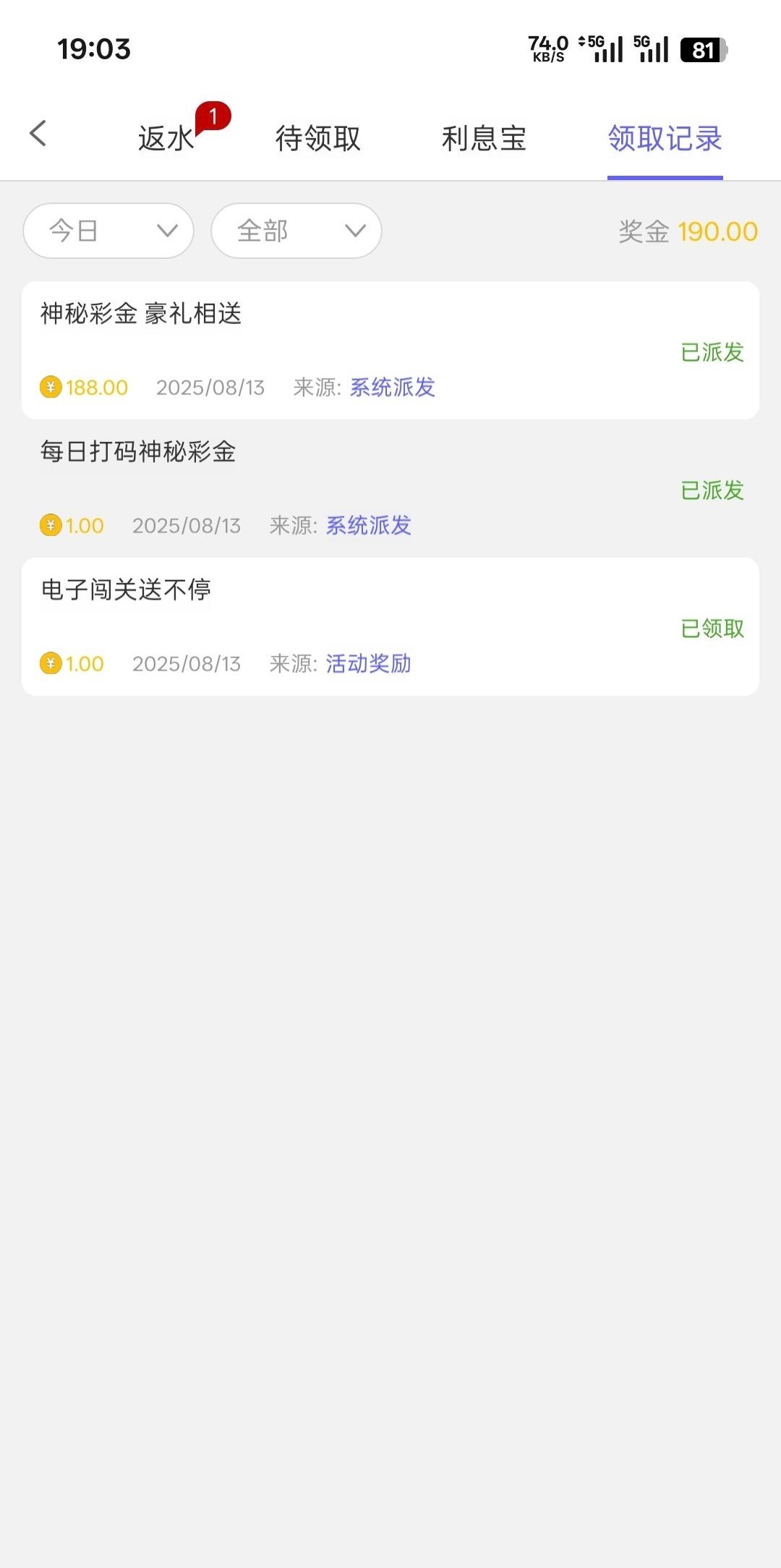Open the 活动奖励 source link

point(368,663)
